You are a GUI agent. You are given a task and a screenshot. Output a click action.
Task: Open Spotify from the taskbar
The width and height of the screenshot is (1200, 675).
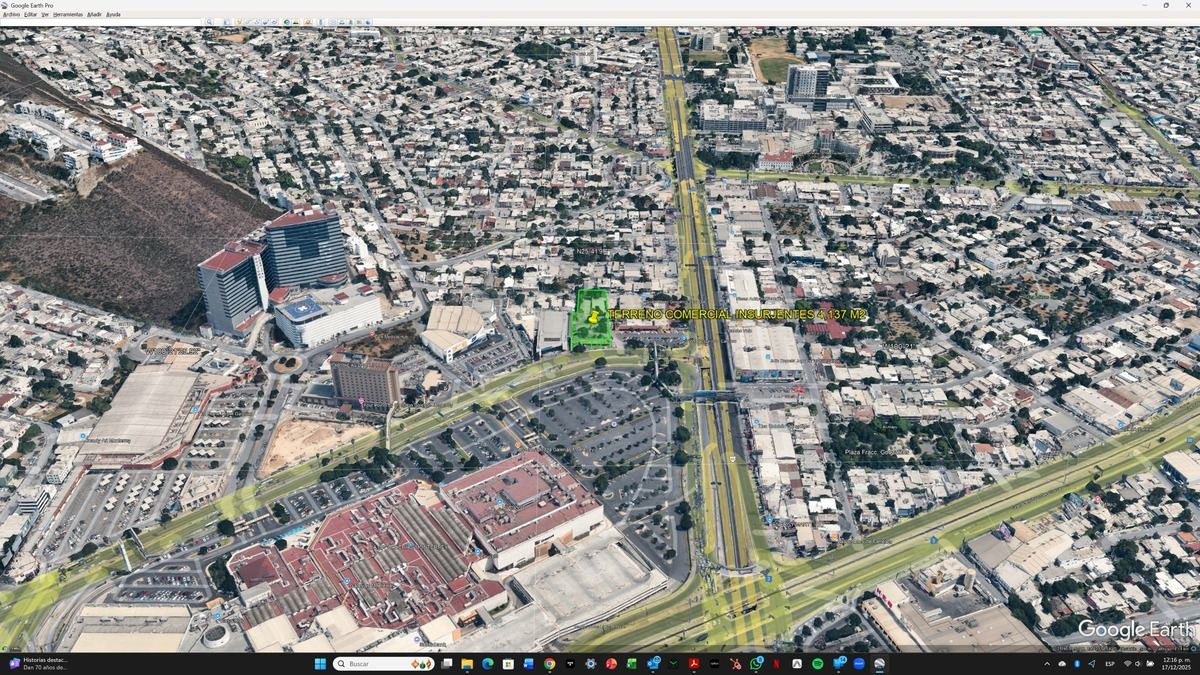[817, 664]
